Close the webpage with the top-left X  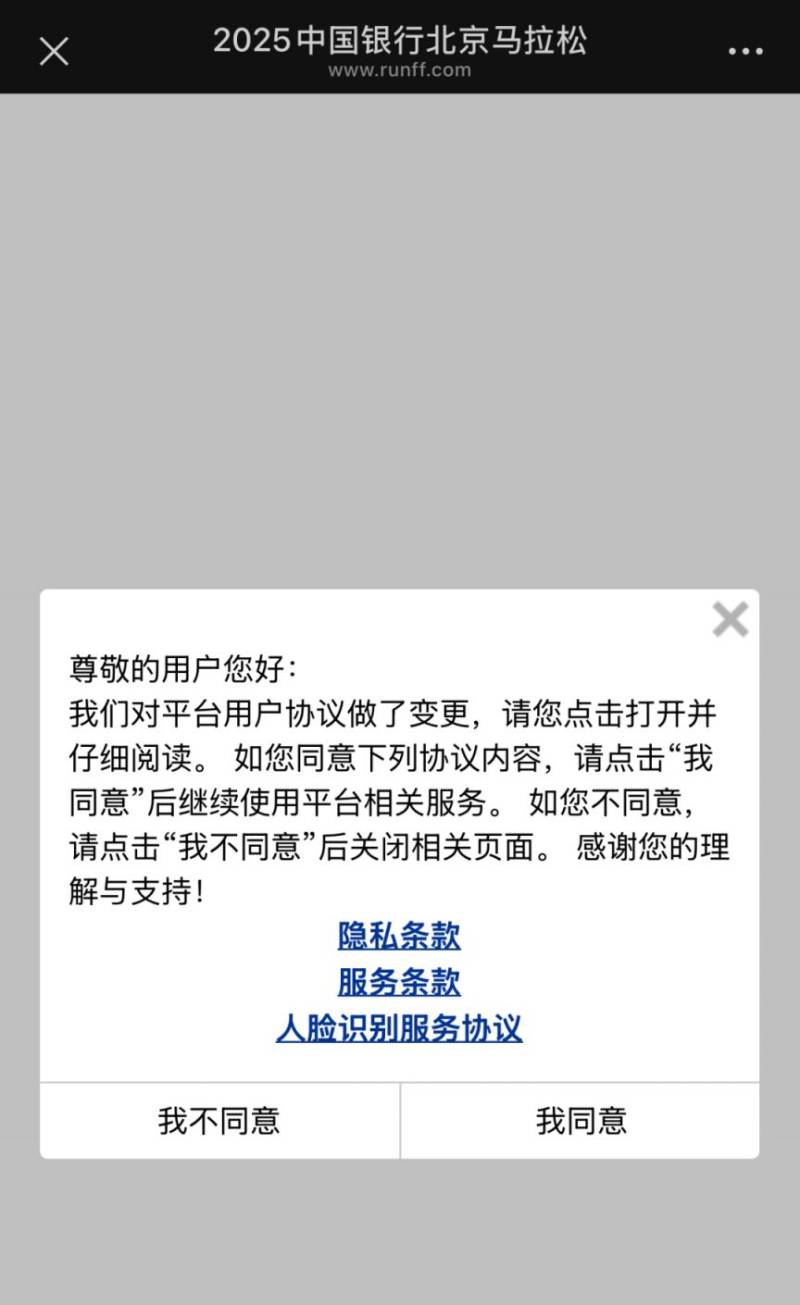[54, 50]
